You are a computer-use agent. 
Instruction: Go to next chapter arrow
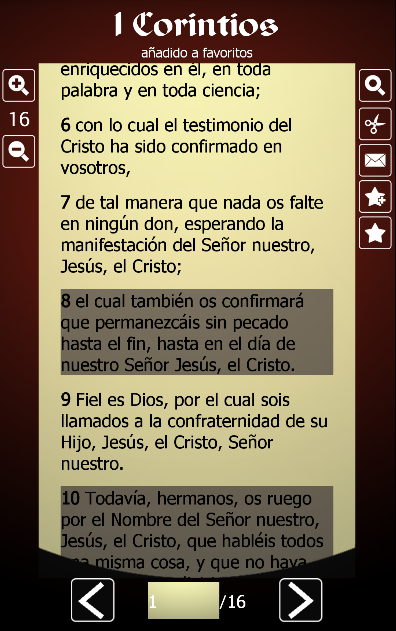[x=301, y=600]
